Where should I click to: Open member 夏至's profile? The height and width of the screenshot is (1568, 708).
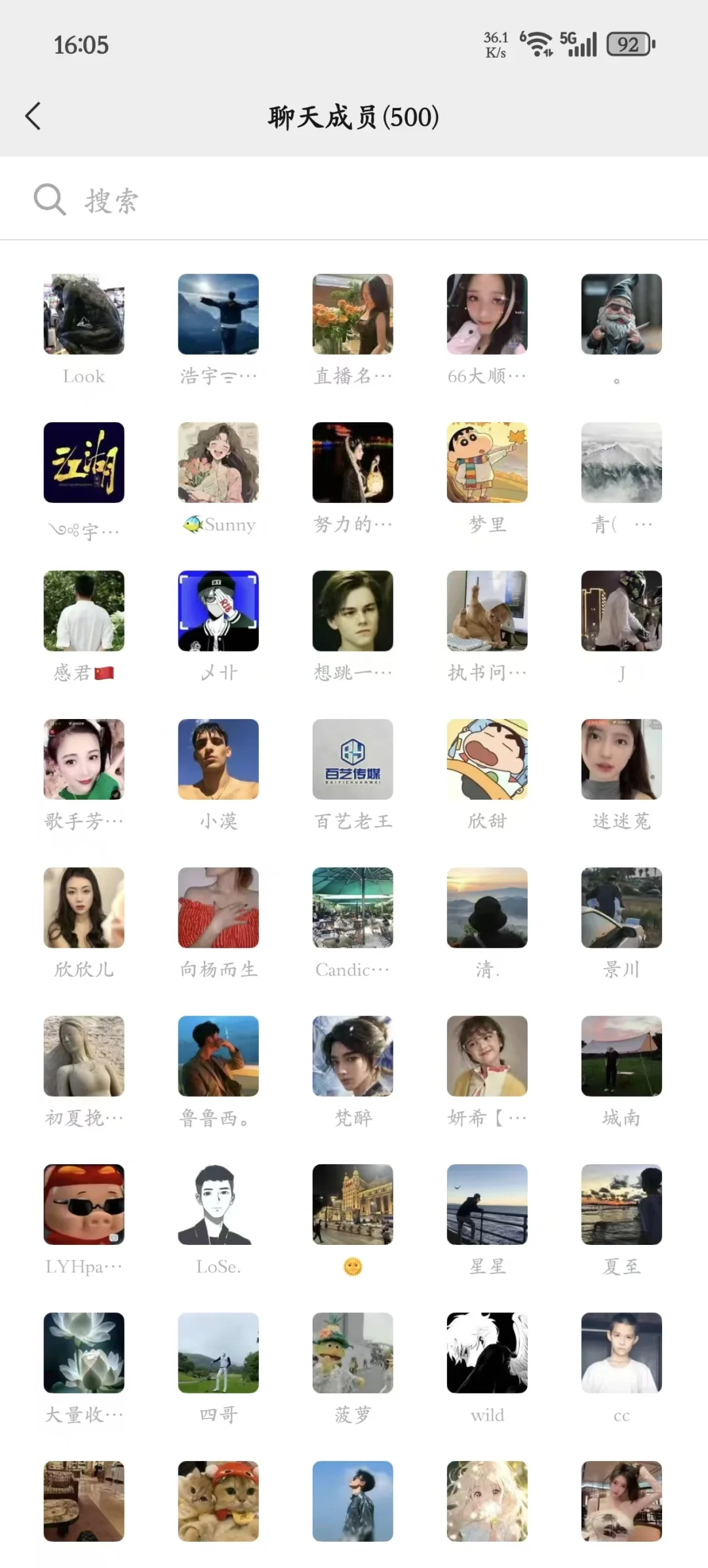621,1204
